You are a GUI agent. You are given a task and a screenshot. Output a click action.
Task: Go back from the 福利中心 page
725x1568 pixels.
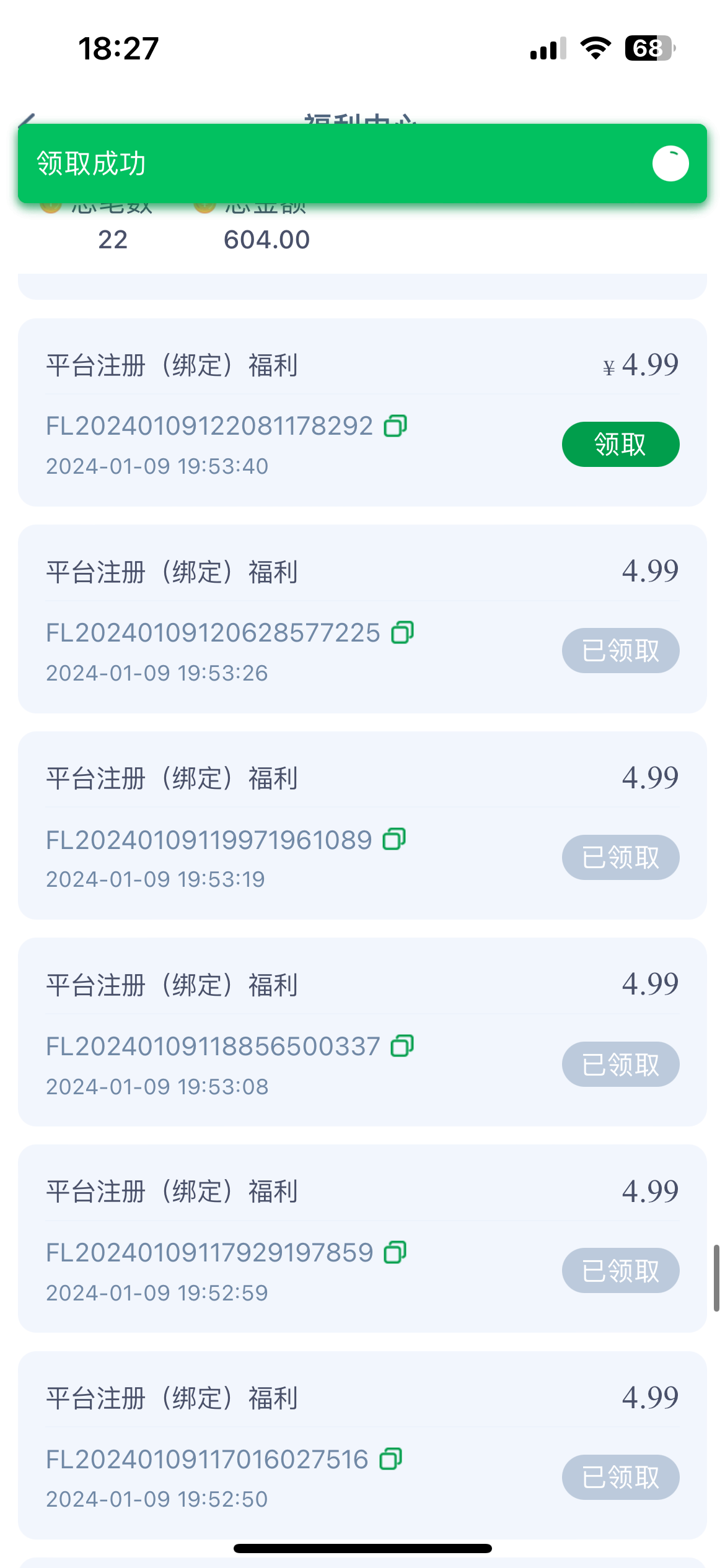click(27, 119)
